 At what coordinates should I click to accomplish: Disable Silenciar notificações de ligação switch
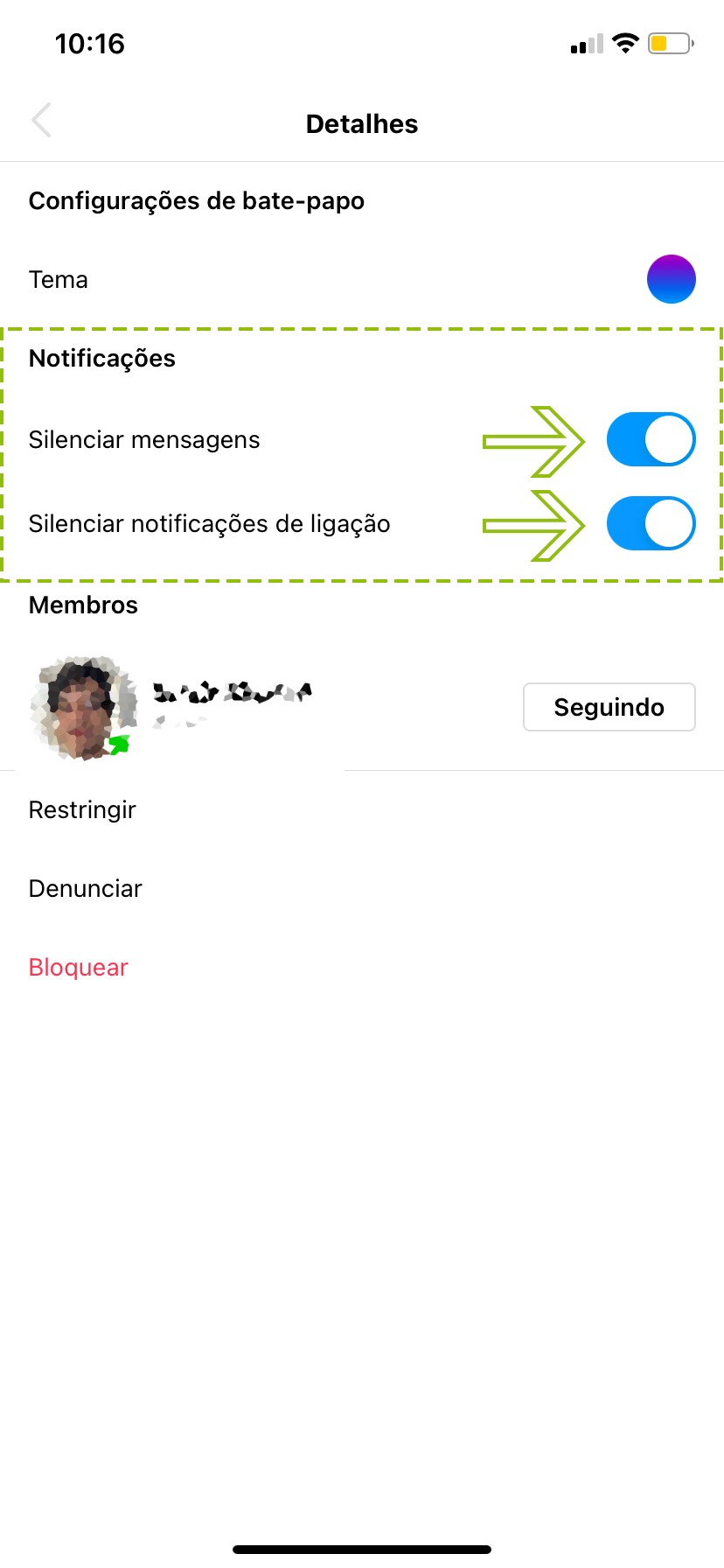click(651, 523)
